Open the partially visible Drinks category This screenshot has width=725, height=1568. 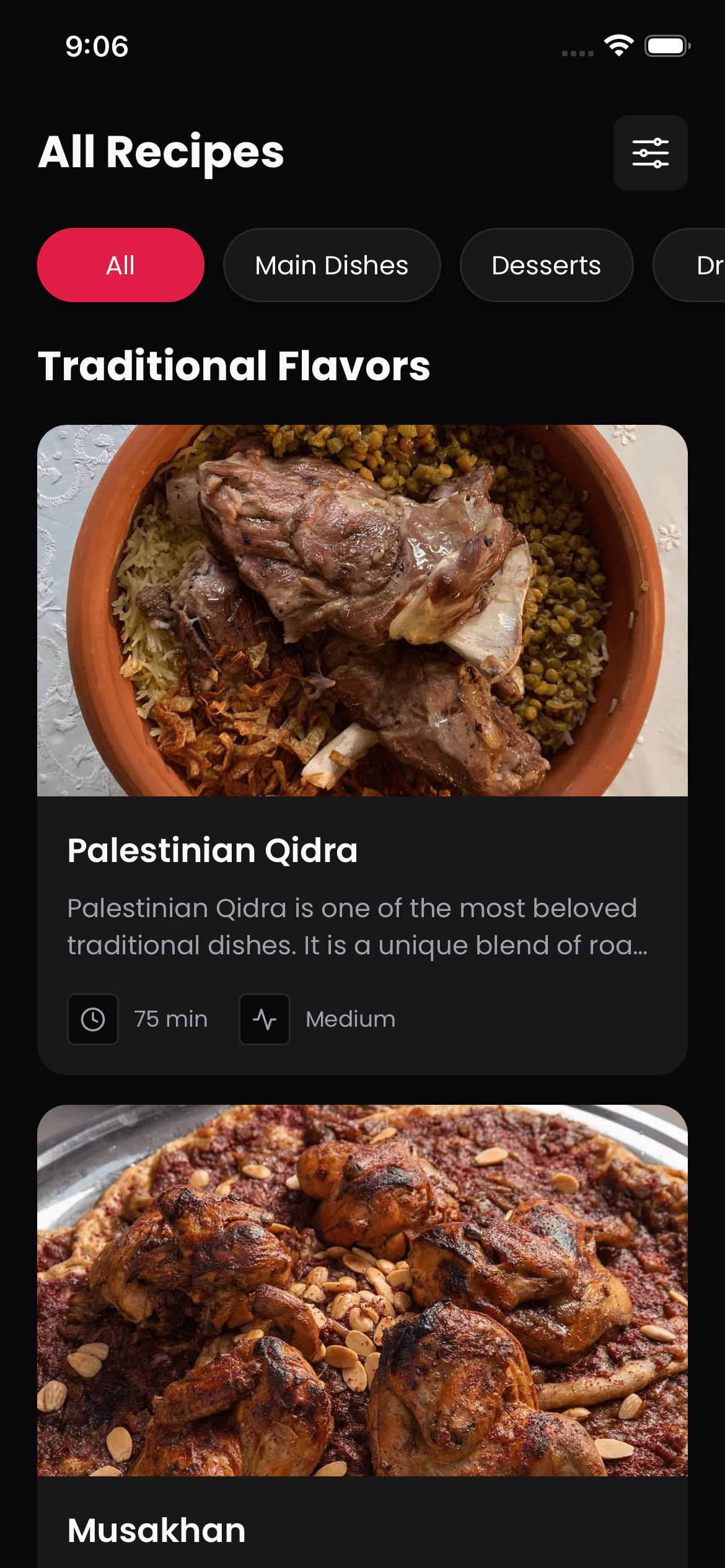(x=706, y=264)
